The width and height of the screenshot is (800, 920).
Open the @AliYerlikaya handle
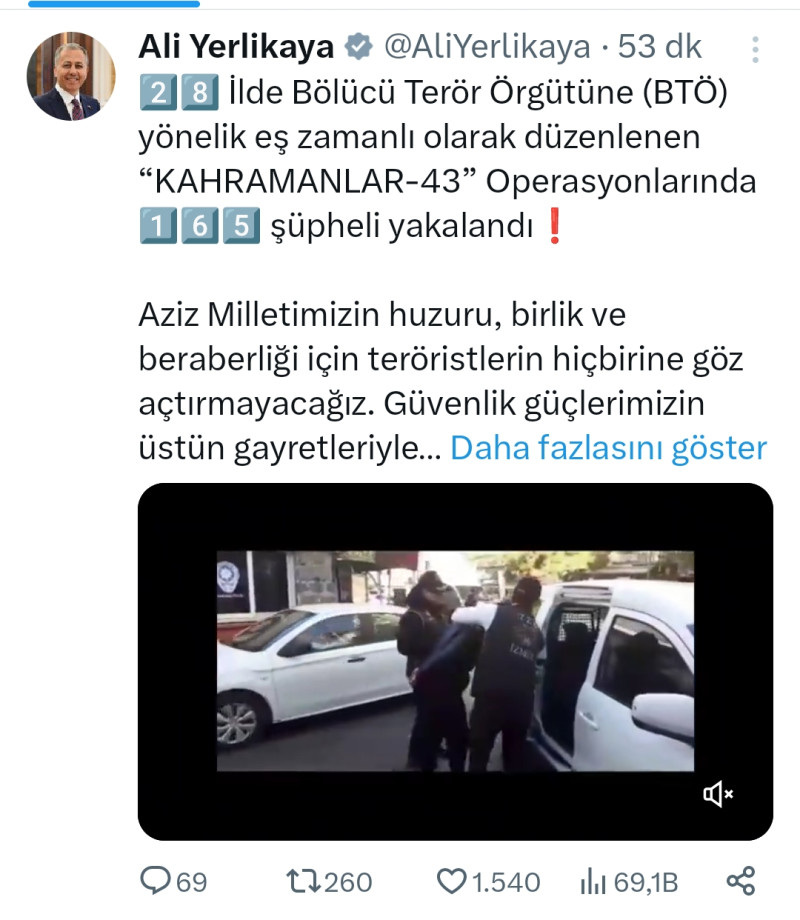pos(486,46)
